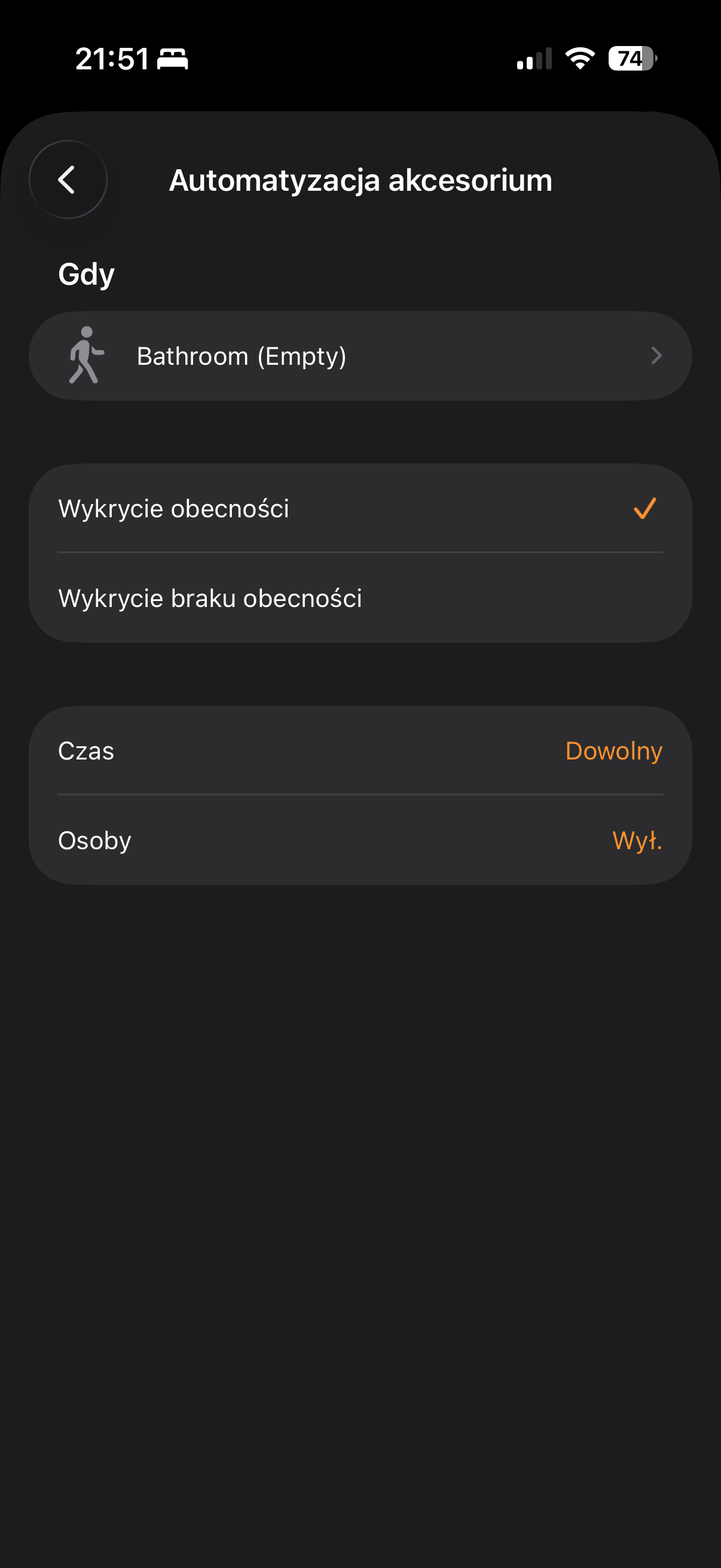This screenshot has width=721, height=1568.
Task: Choose Wykrycie braku obecności option
Action: pyautogui.click(x=360, y=599)
